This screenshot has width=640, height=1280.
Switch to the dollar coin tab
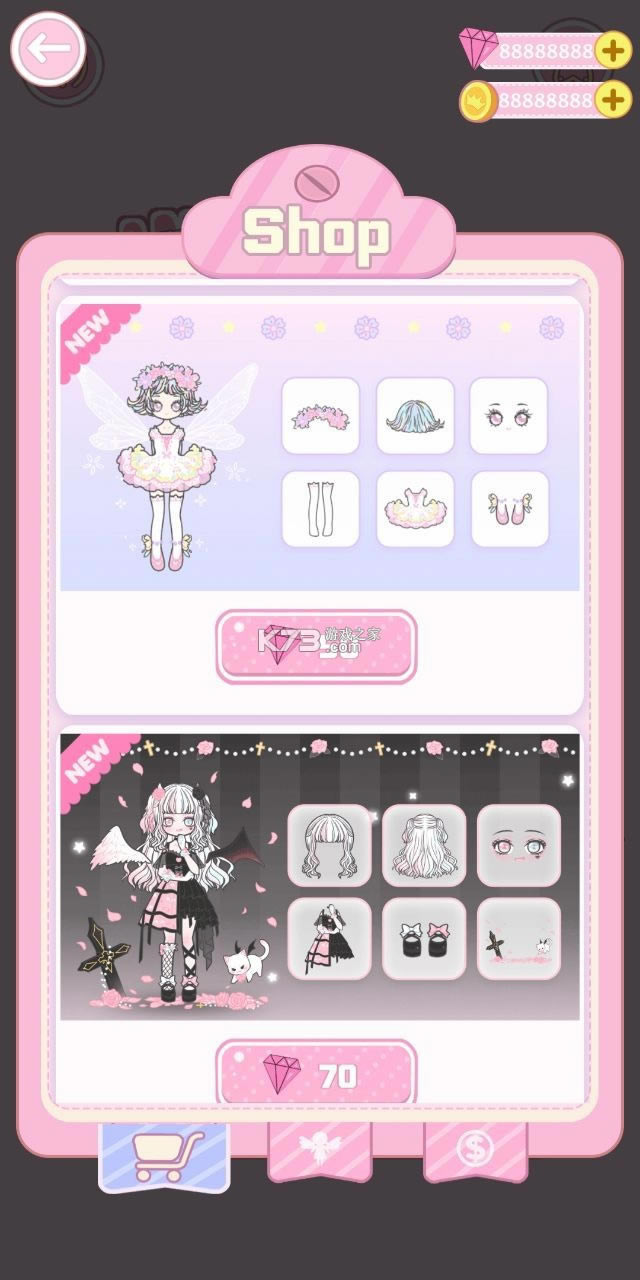click(476, 1148)
